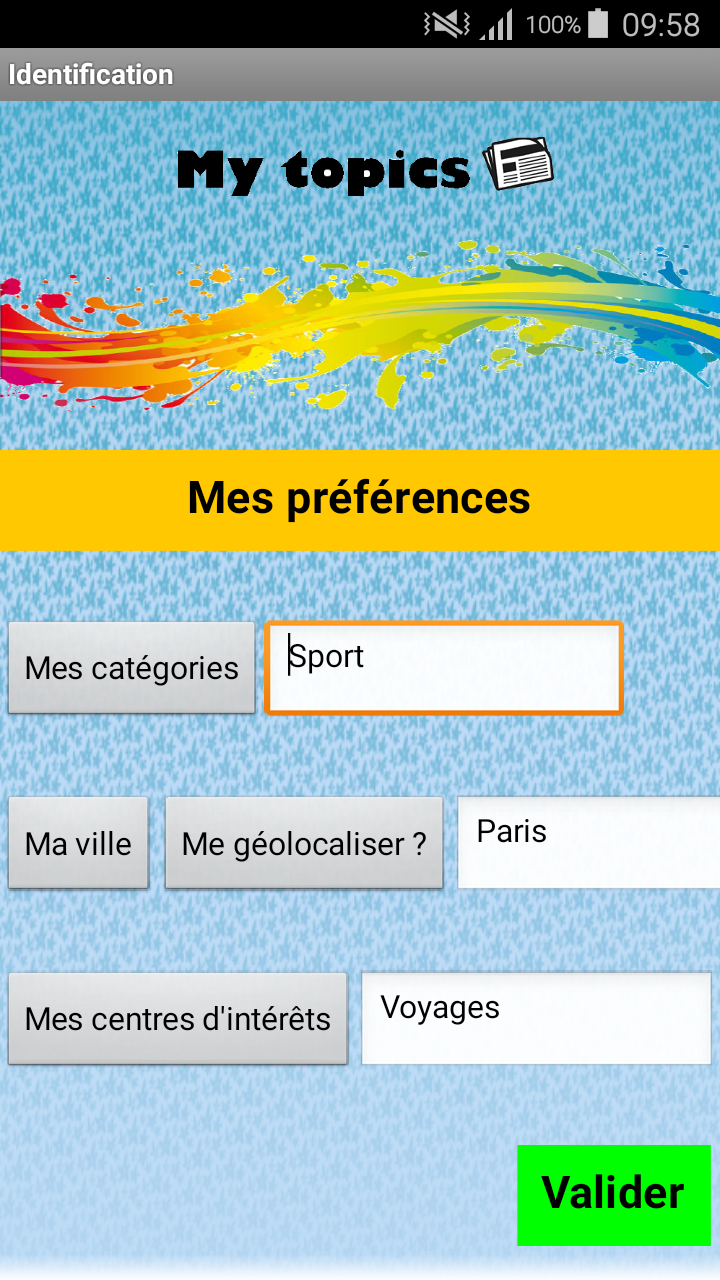Edit the Paris city field
720x1280 pixels.
588,843
